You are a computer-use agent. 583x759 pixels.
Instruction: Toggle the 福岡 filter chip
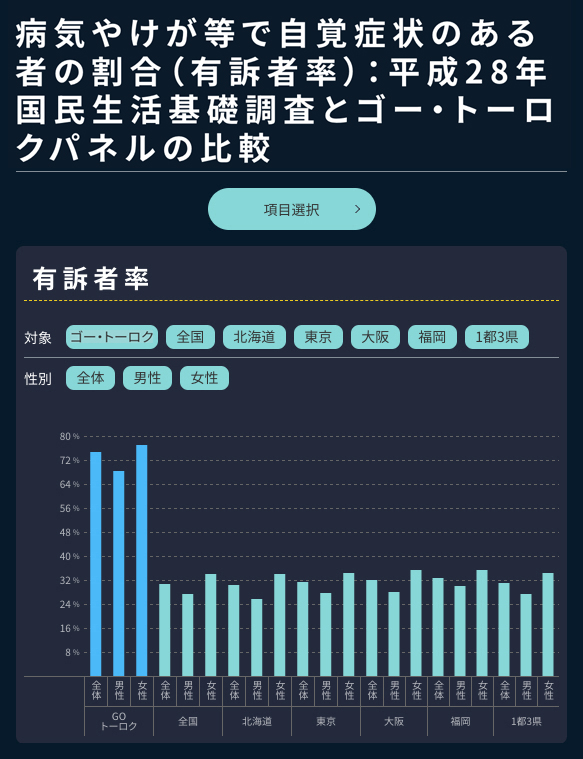[x=432, y=337]
